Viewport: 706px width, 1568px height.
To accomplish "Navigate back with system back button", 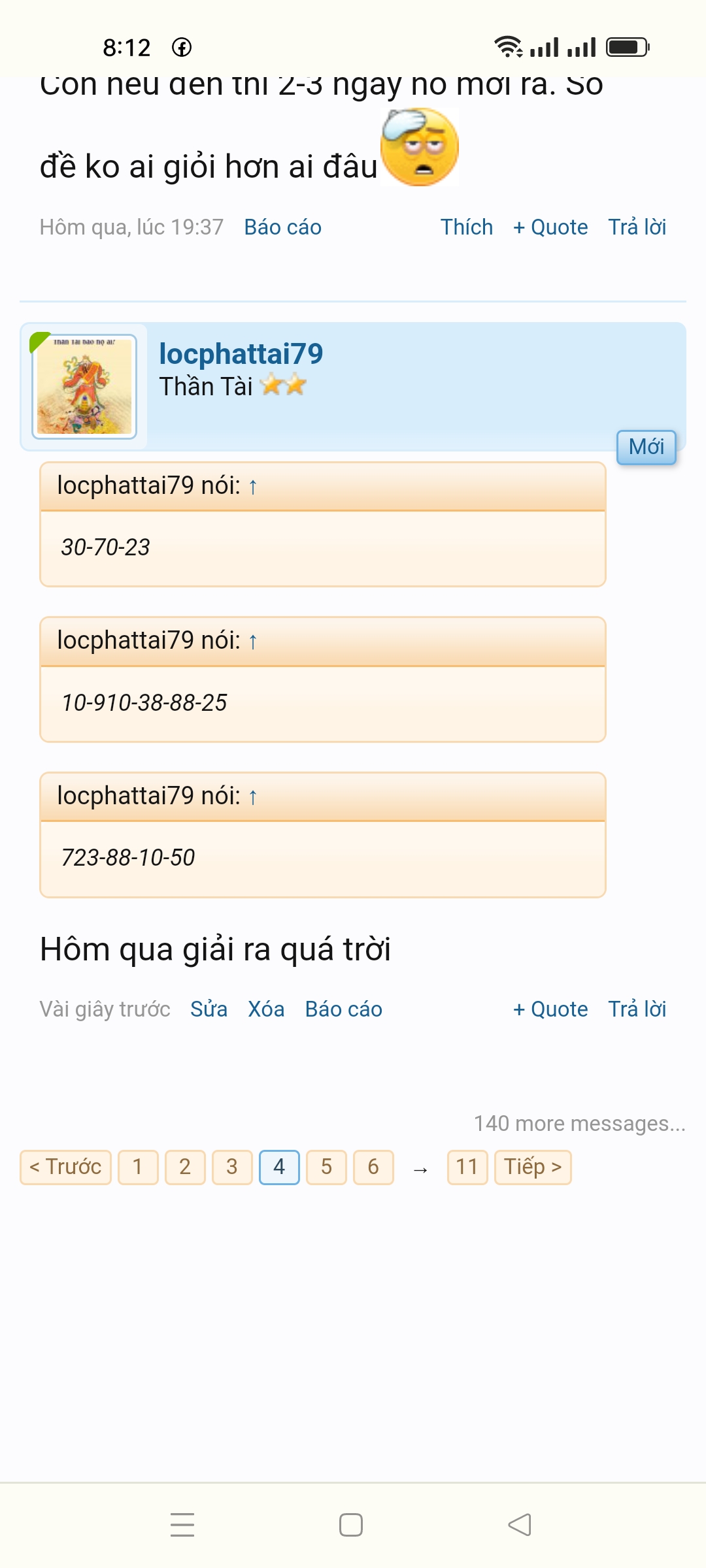I will pos(520,1525).
